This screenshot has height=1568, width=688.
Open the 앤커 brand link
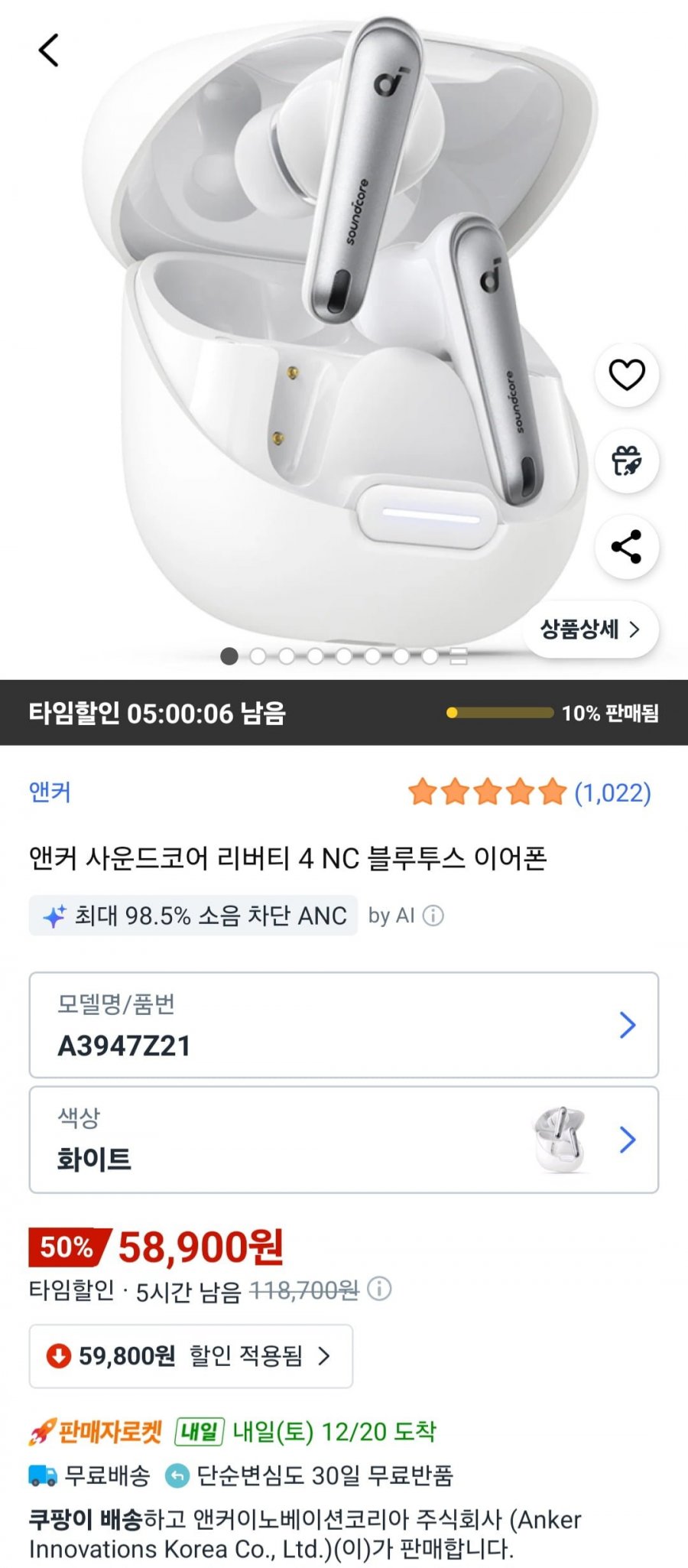[x=50, y=792]
